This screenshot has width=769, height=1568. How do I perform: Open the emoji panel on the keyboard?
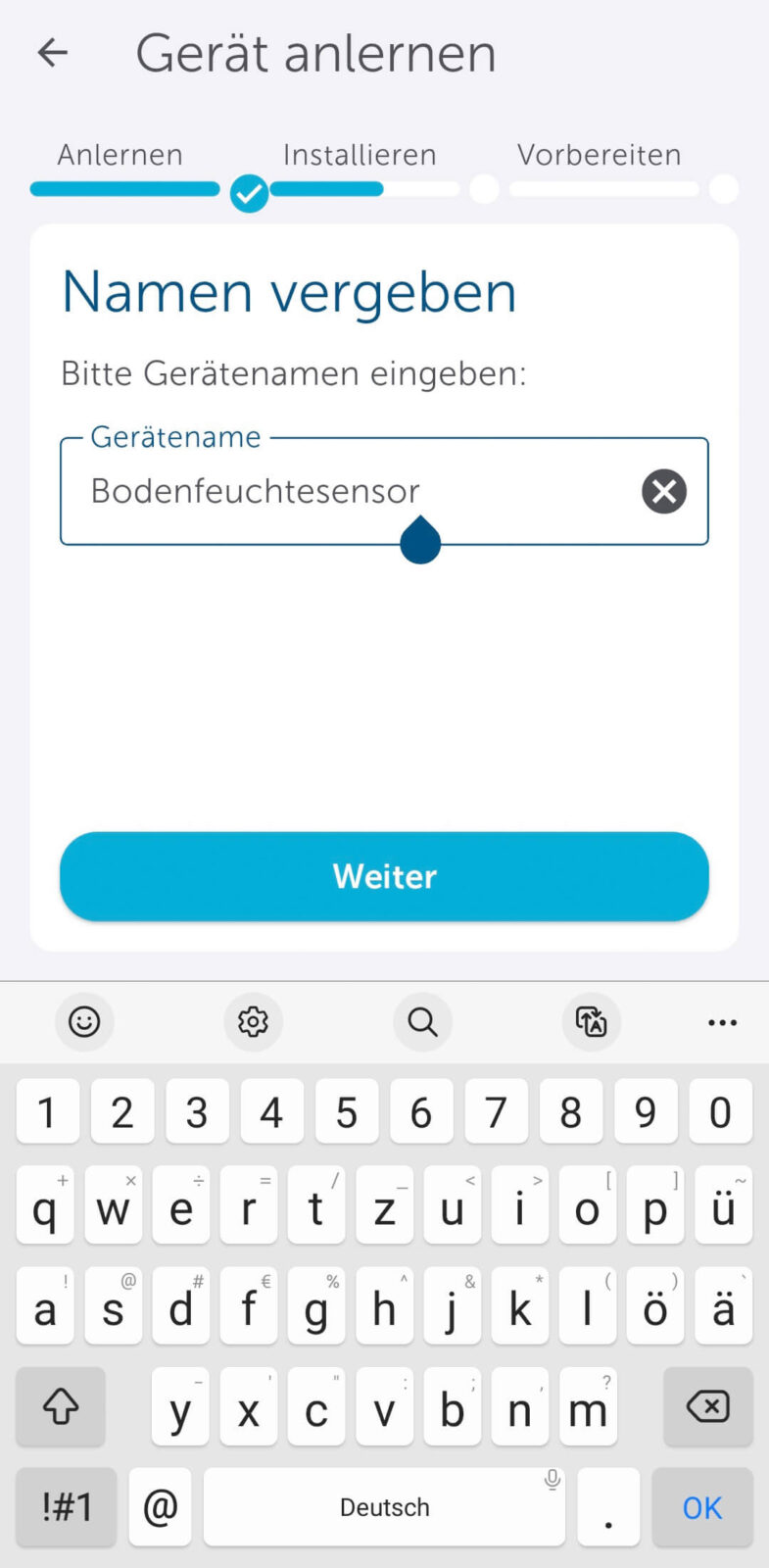[84, 1022]
